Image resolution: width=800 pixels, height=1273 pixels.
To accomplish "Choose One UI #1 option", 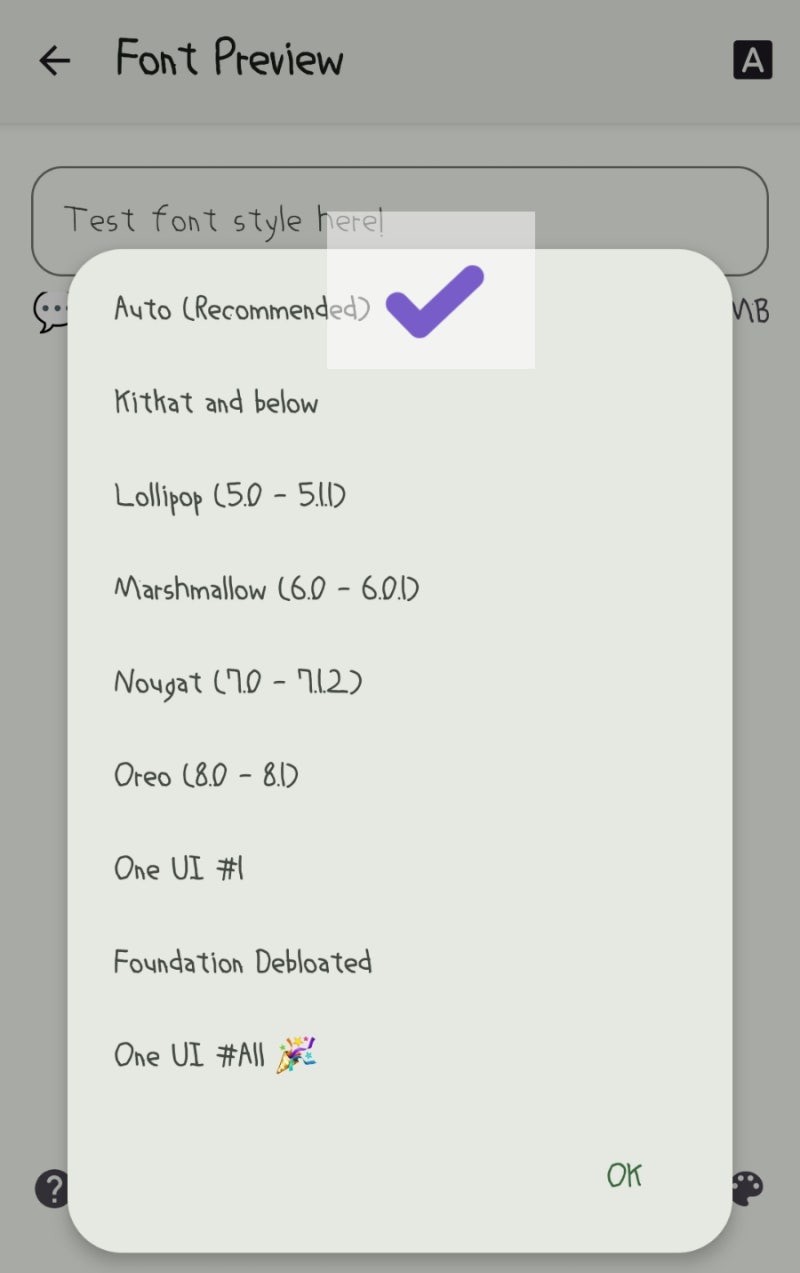I will [179, 868].
